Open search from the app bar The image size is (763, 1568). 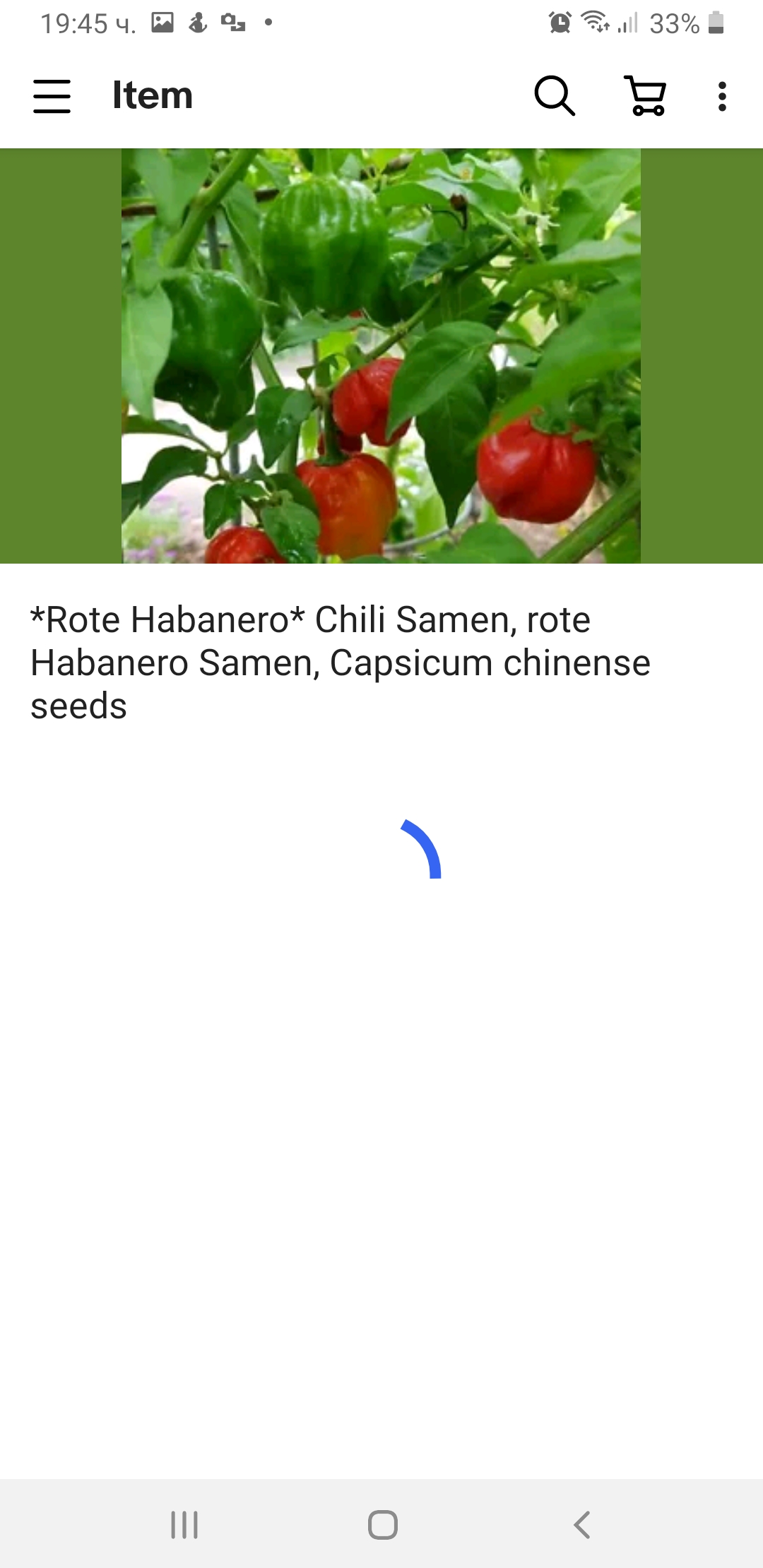555,95
